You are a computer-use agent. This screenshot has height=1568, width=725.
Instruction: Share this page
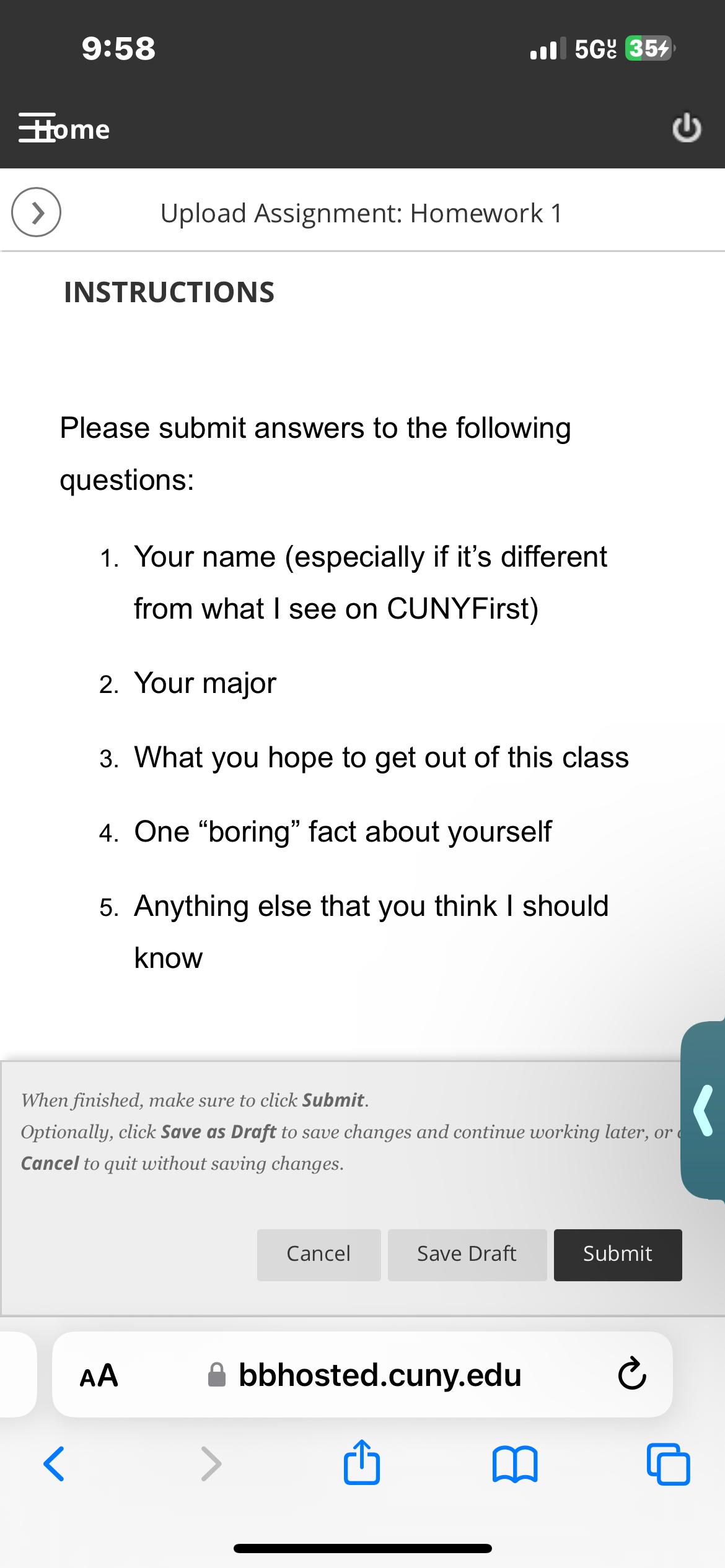[362, 1463]
